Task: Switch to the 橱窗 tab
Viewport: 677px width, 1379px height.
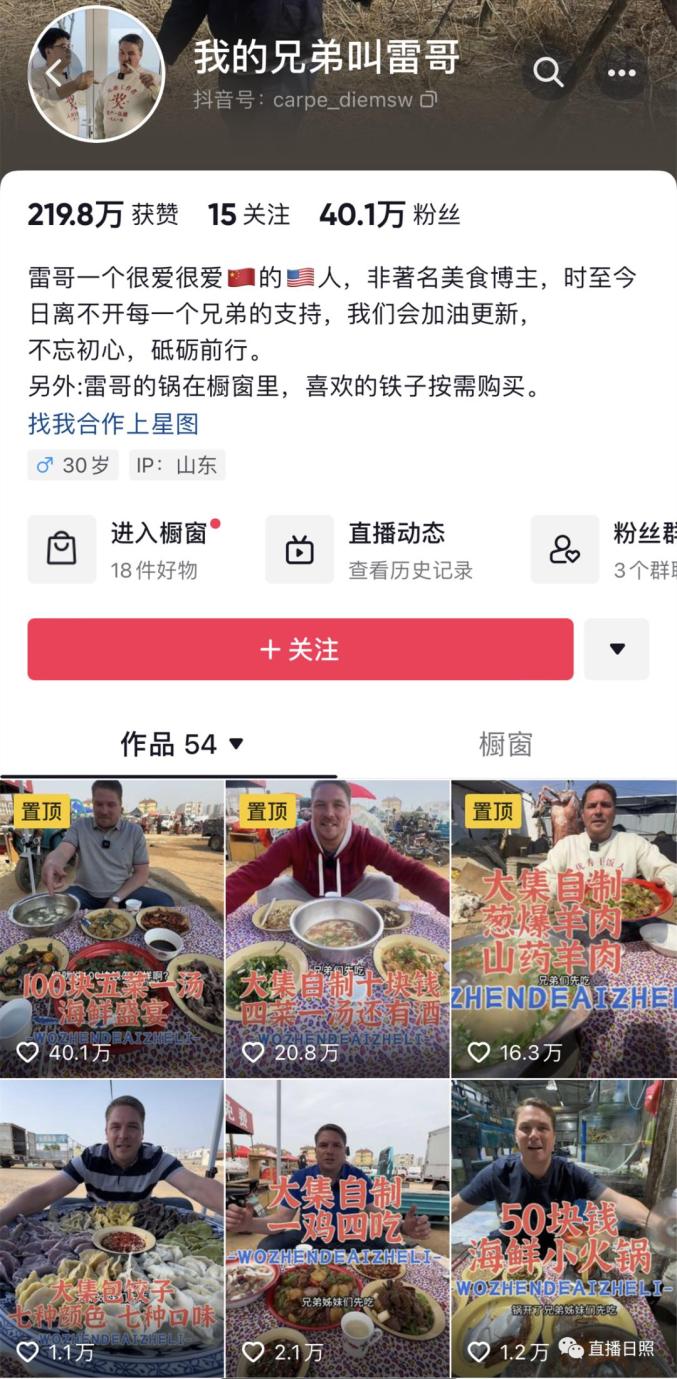Action: (x=505, y=744)
